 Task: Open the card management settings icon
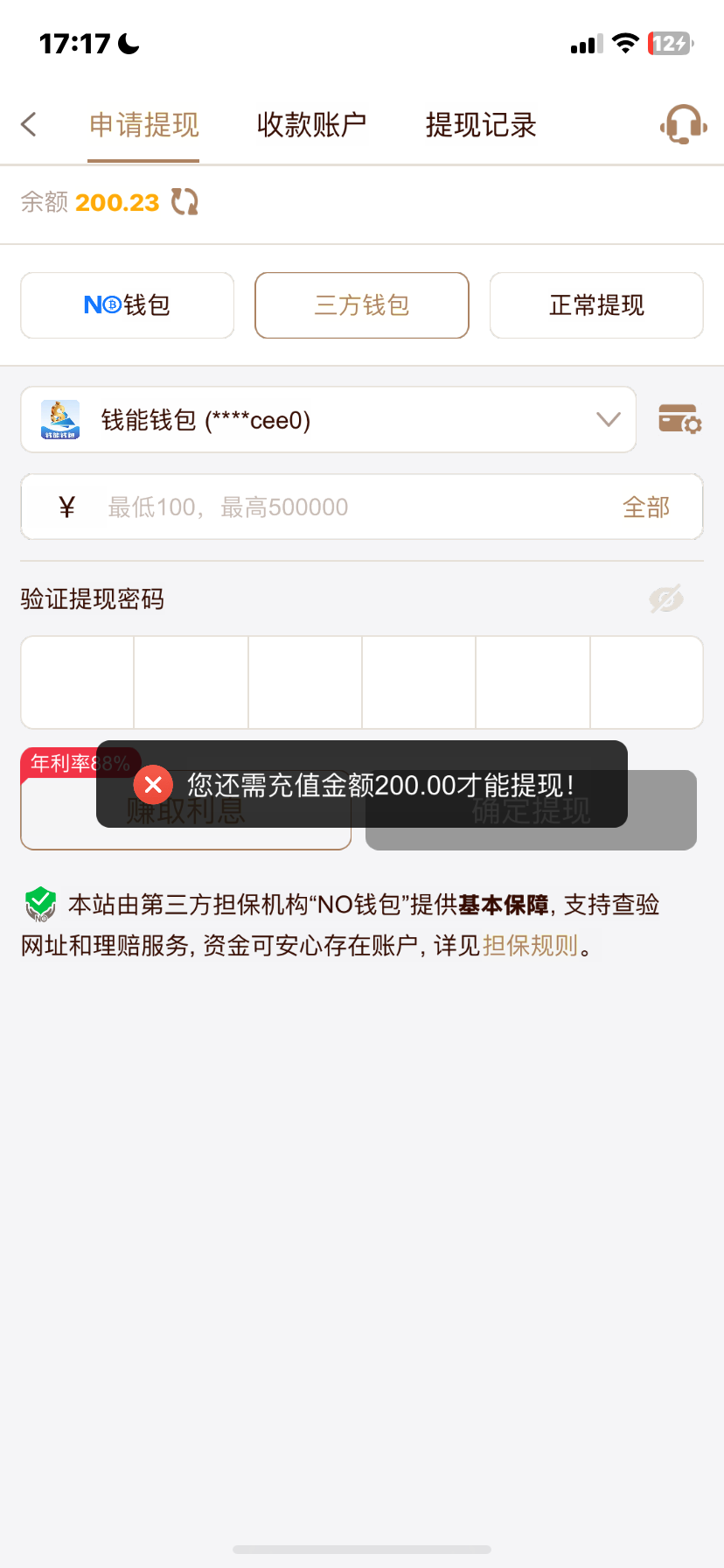coord(679,420)
